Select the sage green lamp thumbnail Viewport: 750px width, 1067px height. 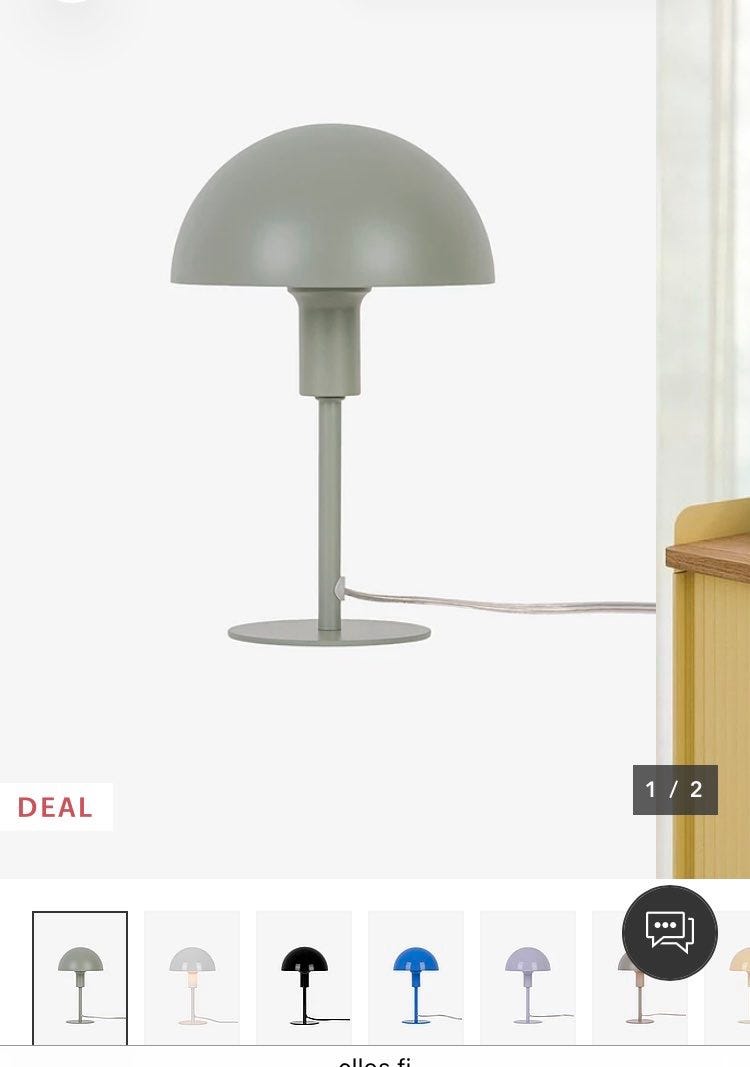(x=80, y=978)
